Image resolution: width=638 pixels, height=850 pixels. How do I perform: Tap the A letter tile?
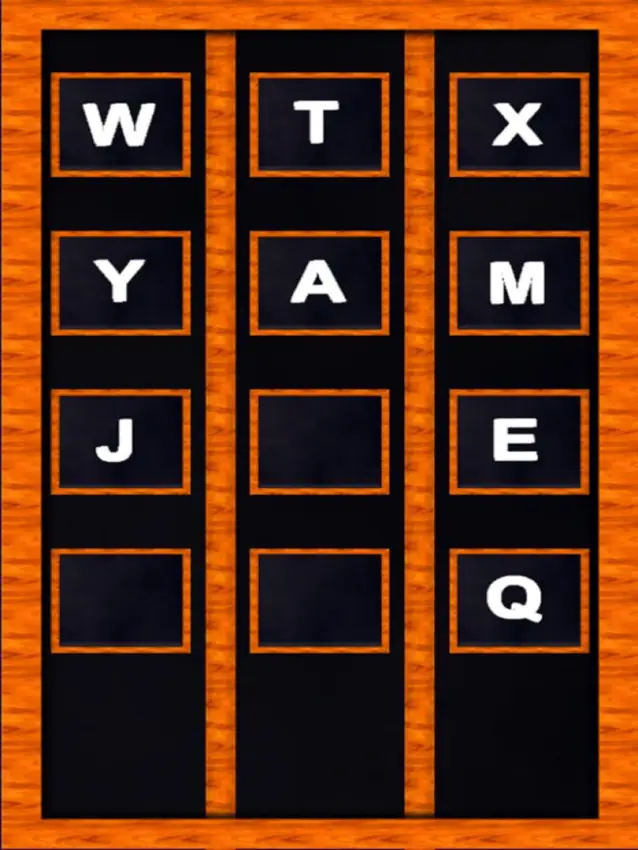[x=319, y=283]
